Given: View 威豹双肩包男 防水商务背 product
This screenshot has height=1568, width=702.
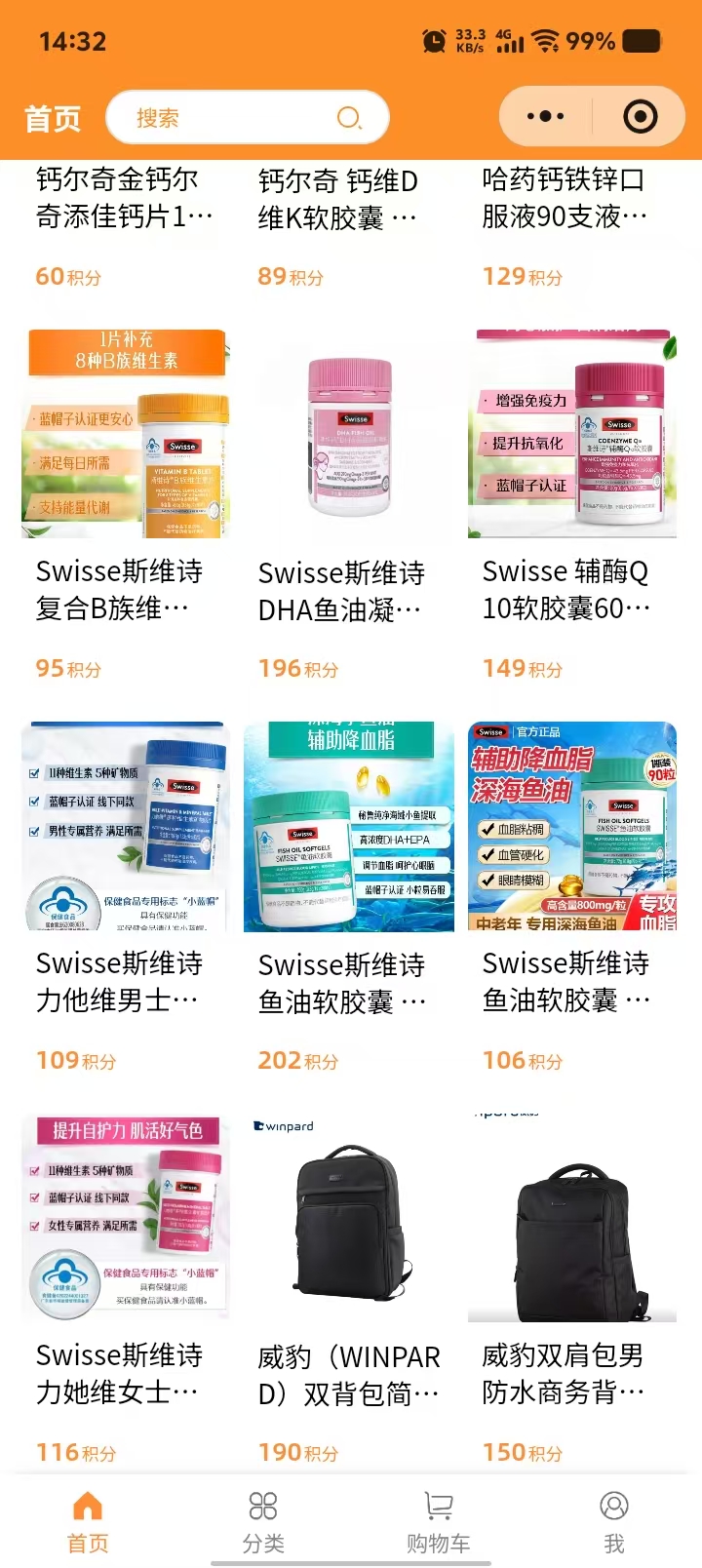Looking at the screenshot, I should (x=572, y=1219).
